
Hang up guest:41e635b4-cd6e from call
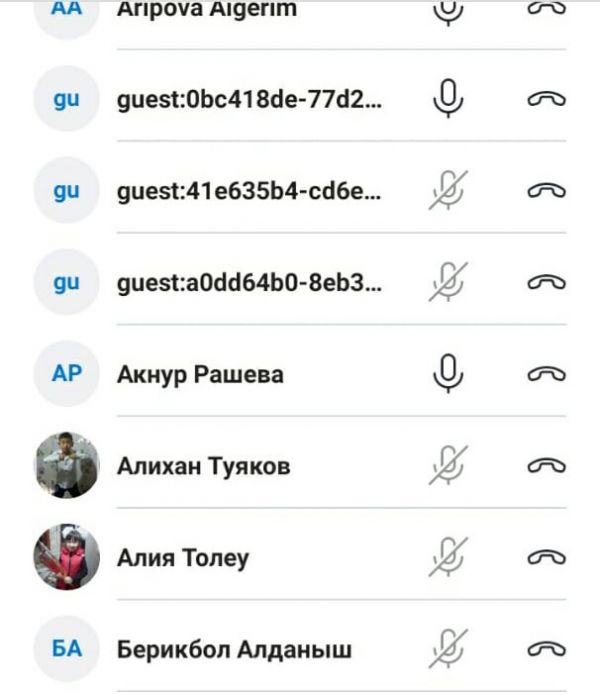coord(546,190)
